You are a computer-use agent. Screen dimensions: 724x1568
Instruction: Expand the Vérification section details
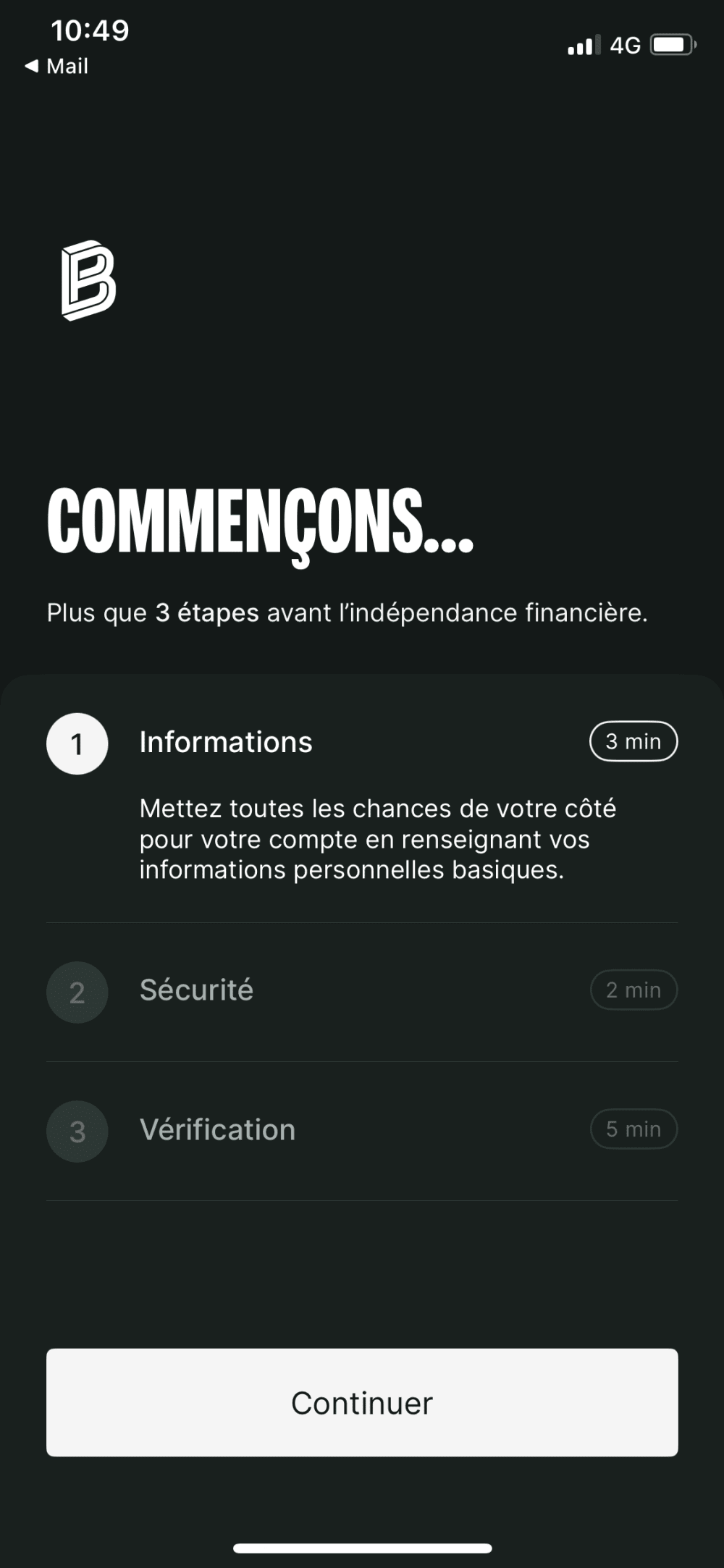point(362,1130)
